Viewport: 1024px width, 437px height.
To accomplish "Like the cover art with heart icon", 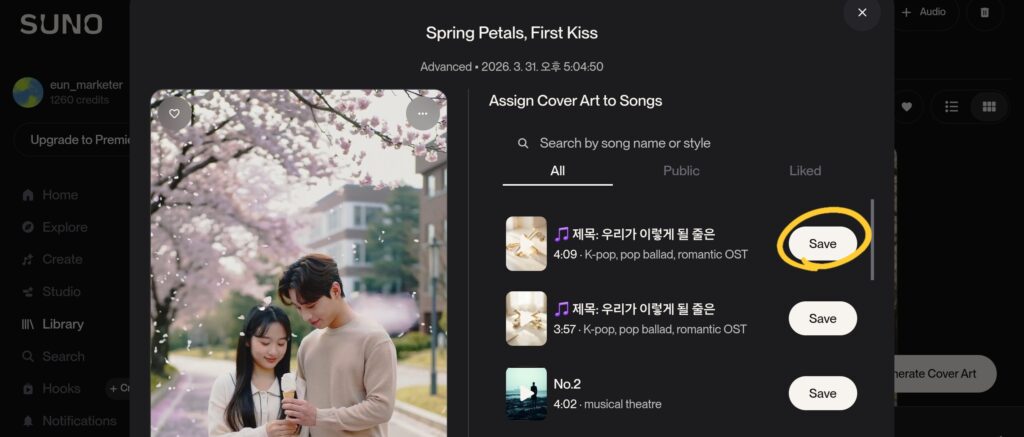I will tap(174, 114).
